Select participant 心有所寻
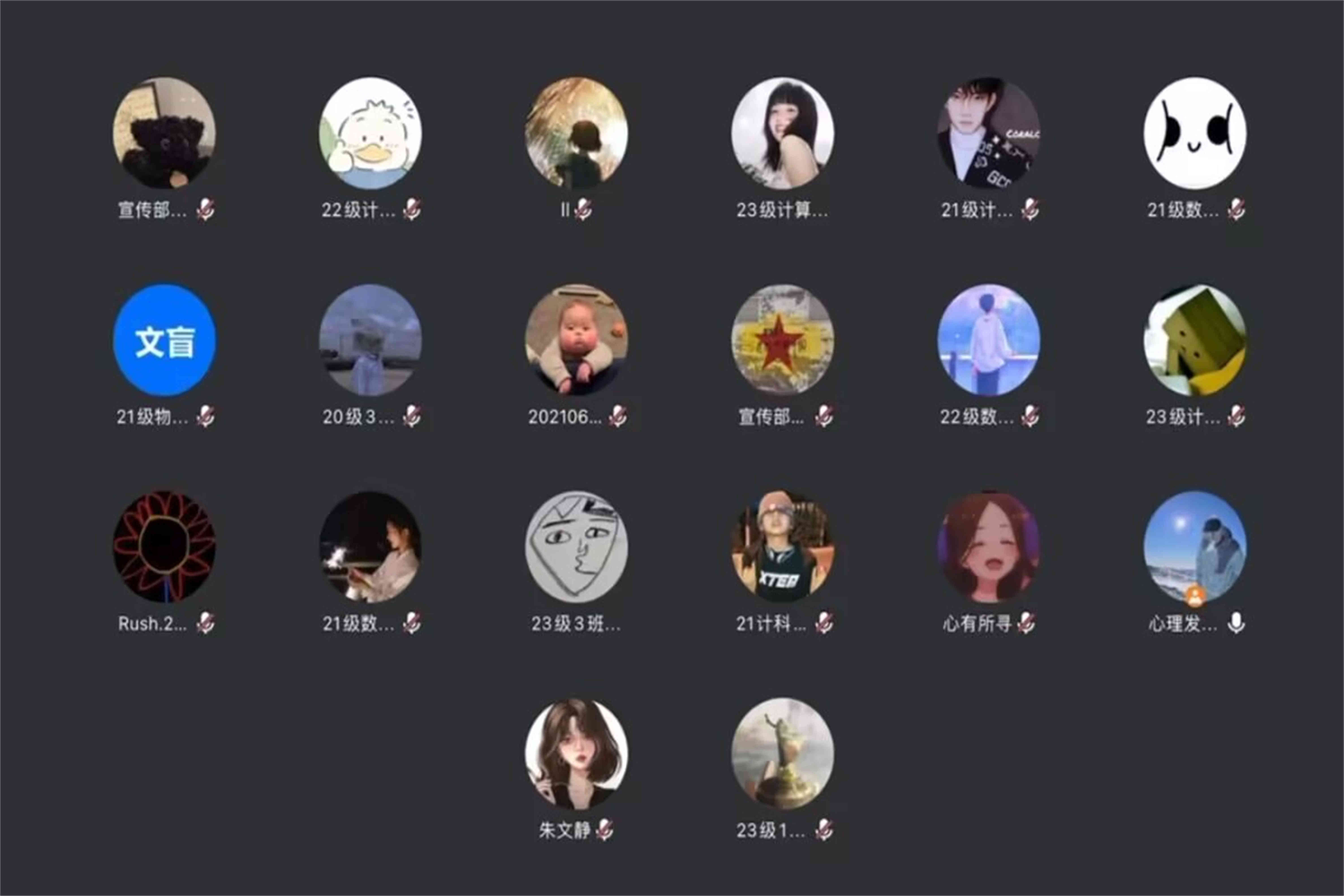The height and width of the screenshot is (896, 1344). pos(989,547)
